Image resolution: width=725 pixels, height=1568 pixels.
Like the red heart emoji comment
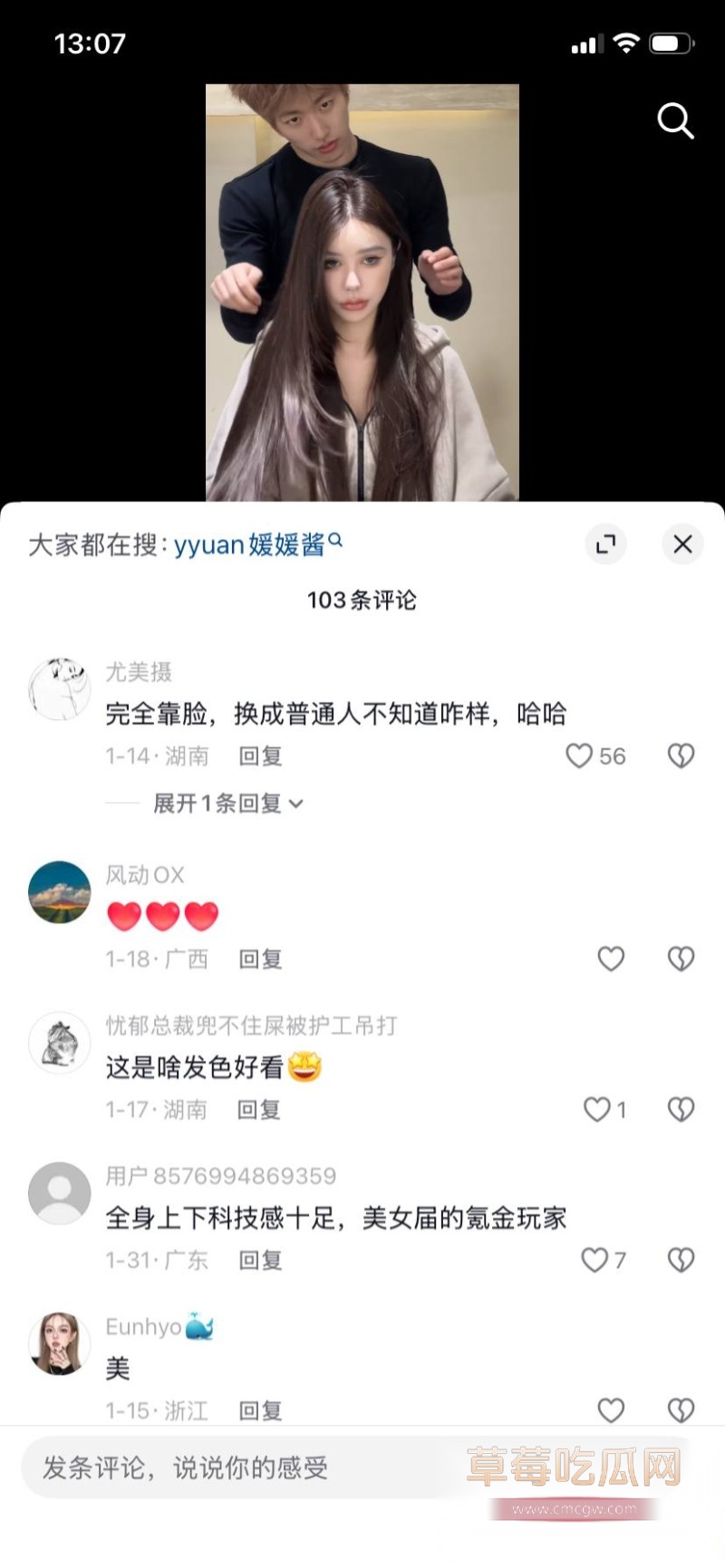(x=610, y=957)
